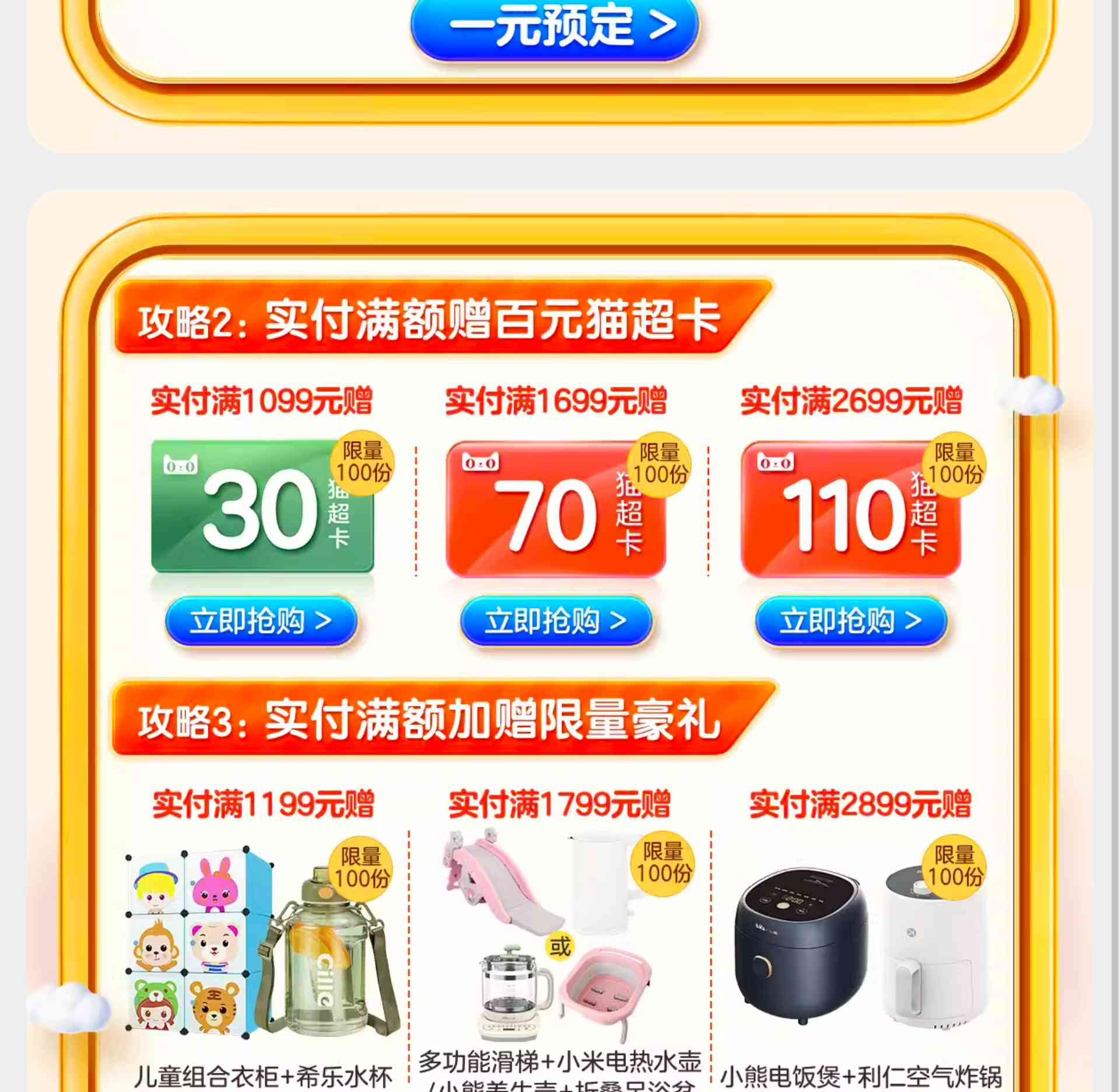Tap the 一元预定 button
Viewport: 1120px width, 1092px height.
click(554, 26)
